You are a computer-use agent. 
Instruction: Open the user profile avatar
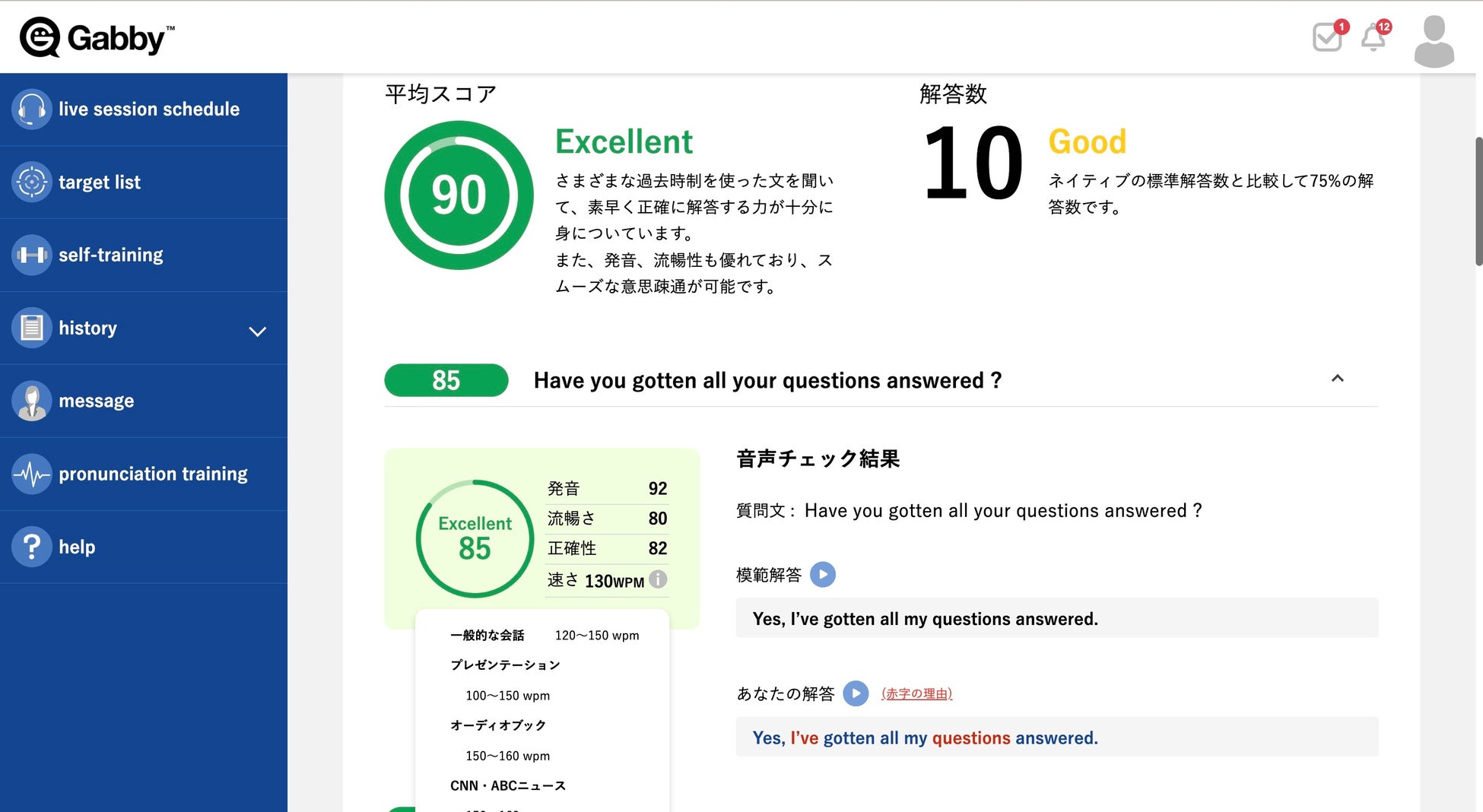1434,41
